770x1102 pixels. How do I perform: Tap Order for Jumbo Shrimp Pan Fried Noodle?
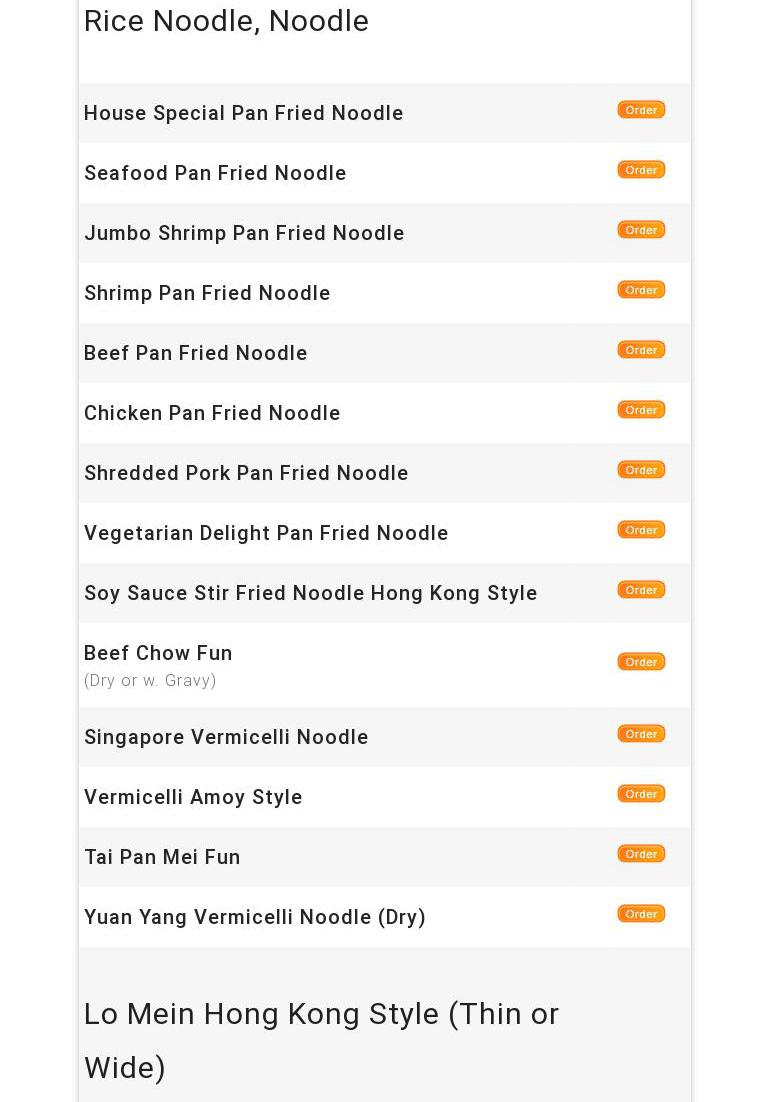pos(641,230)
